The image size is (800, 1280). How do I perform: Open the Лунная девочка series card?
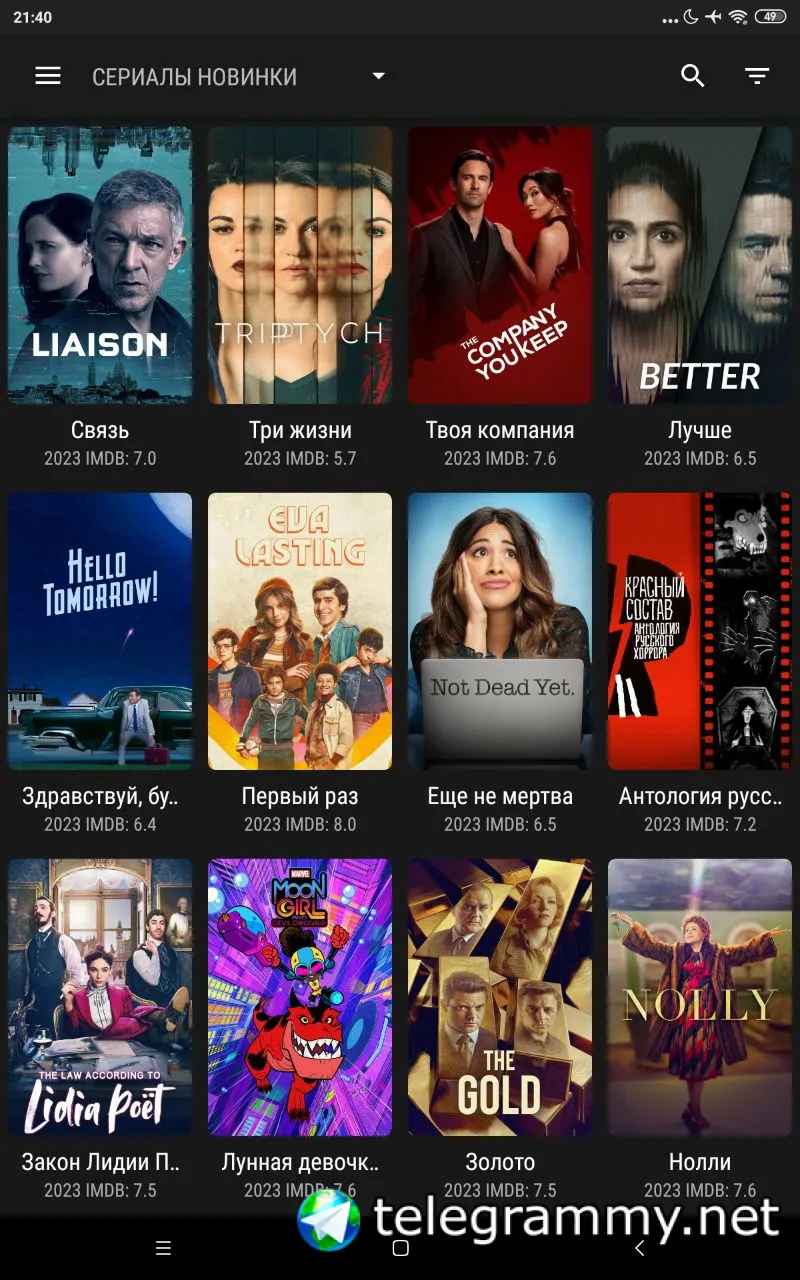pyautogui.click(x=300, y=997)
